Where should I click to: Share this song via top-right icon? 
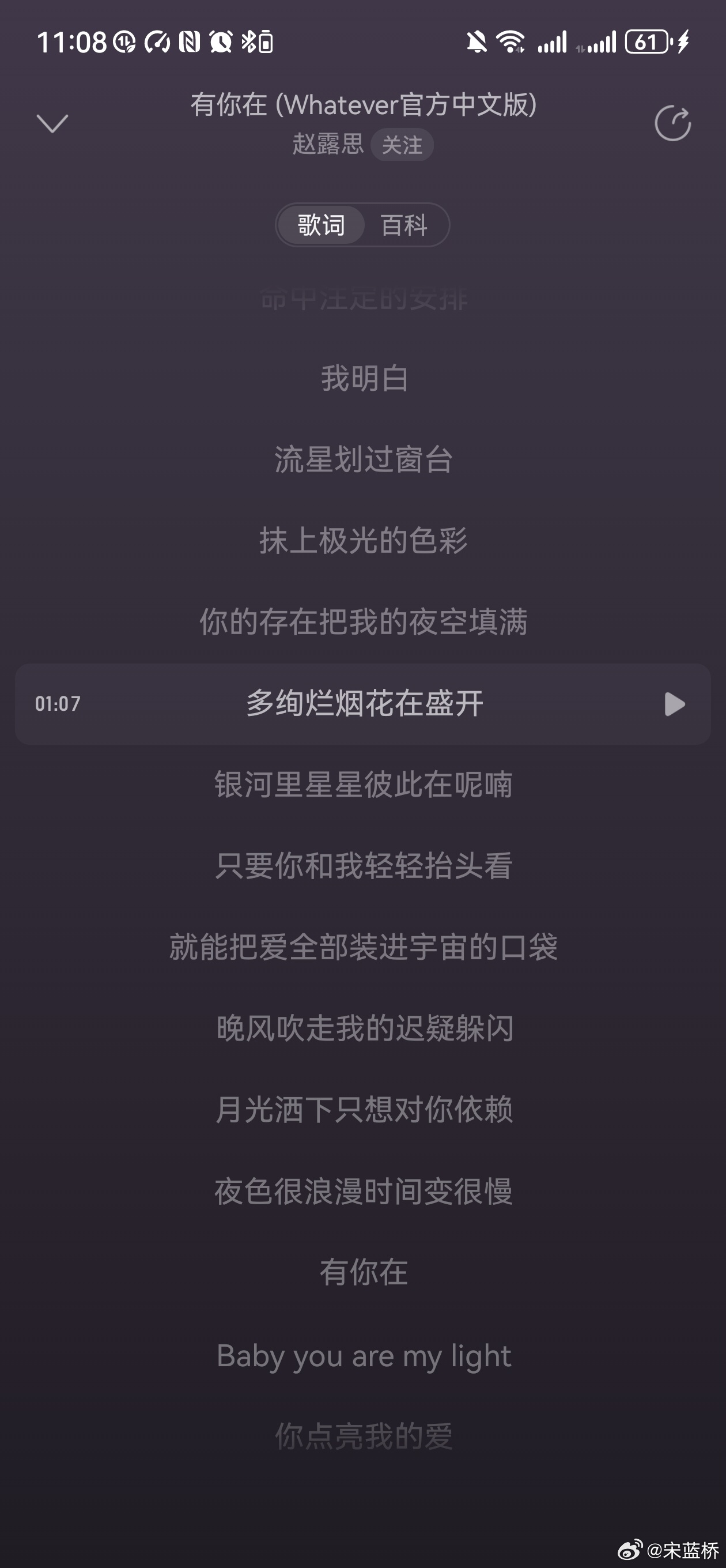672,123
